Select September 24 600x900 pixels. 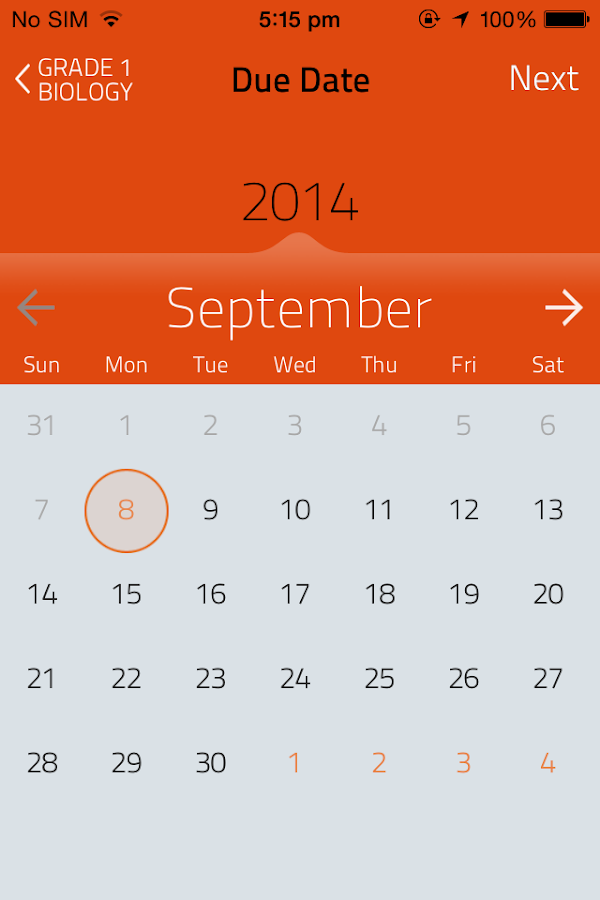coord(295,679)
